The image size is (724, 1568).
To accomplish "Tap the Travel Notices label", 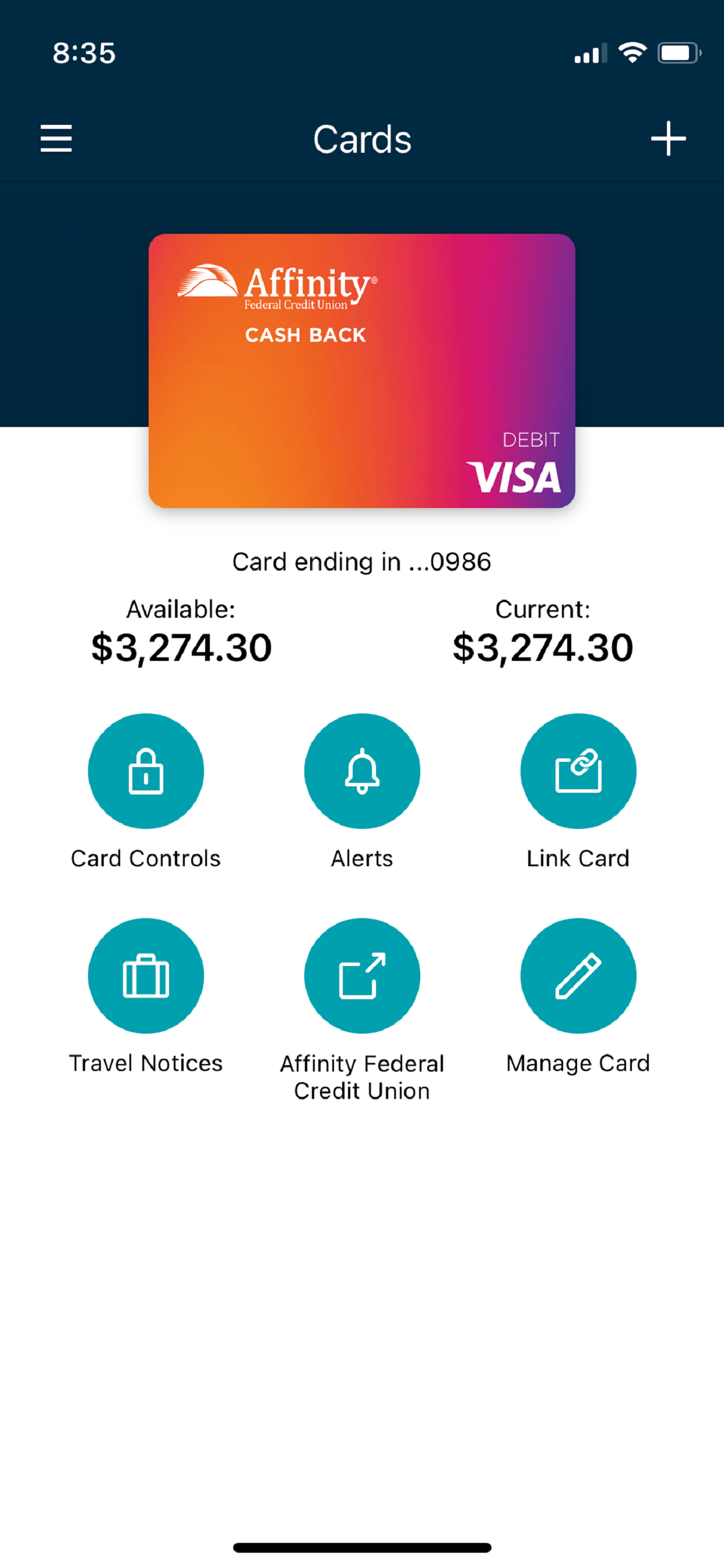I will click(146, 1063).
